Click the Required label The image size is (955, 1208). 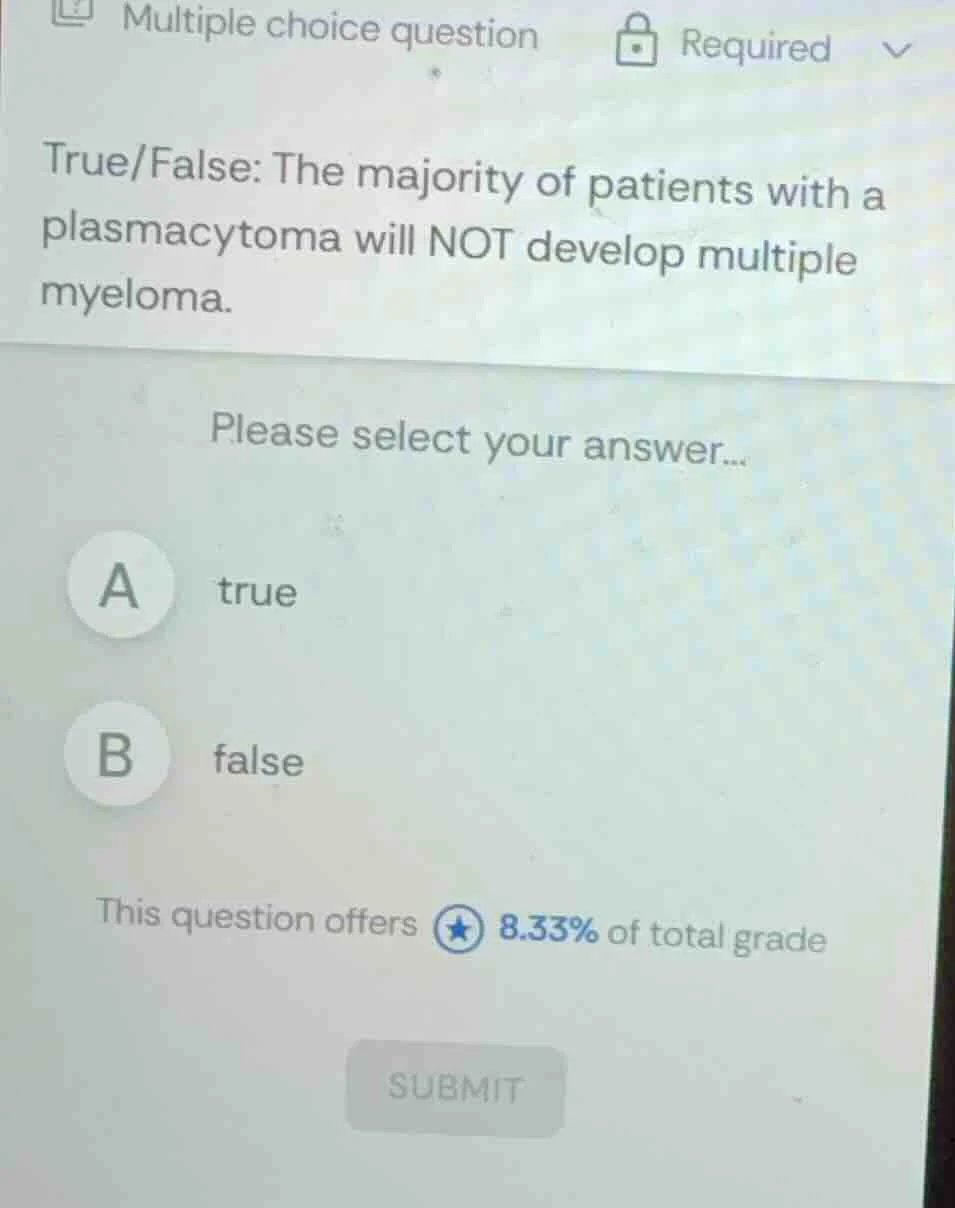[x=755, y=46]
